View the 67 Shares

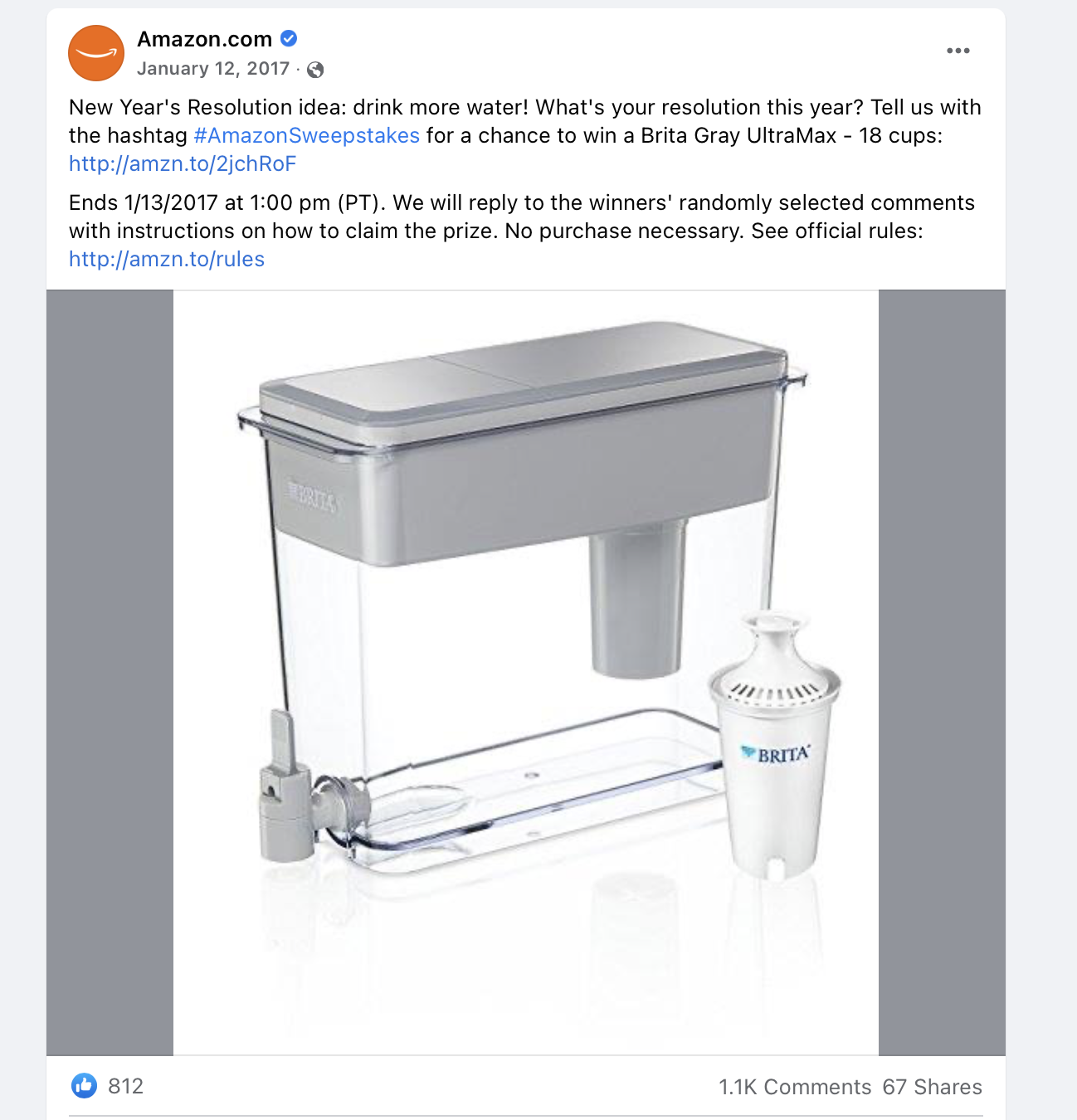[x=932, y=1087]
